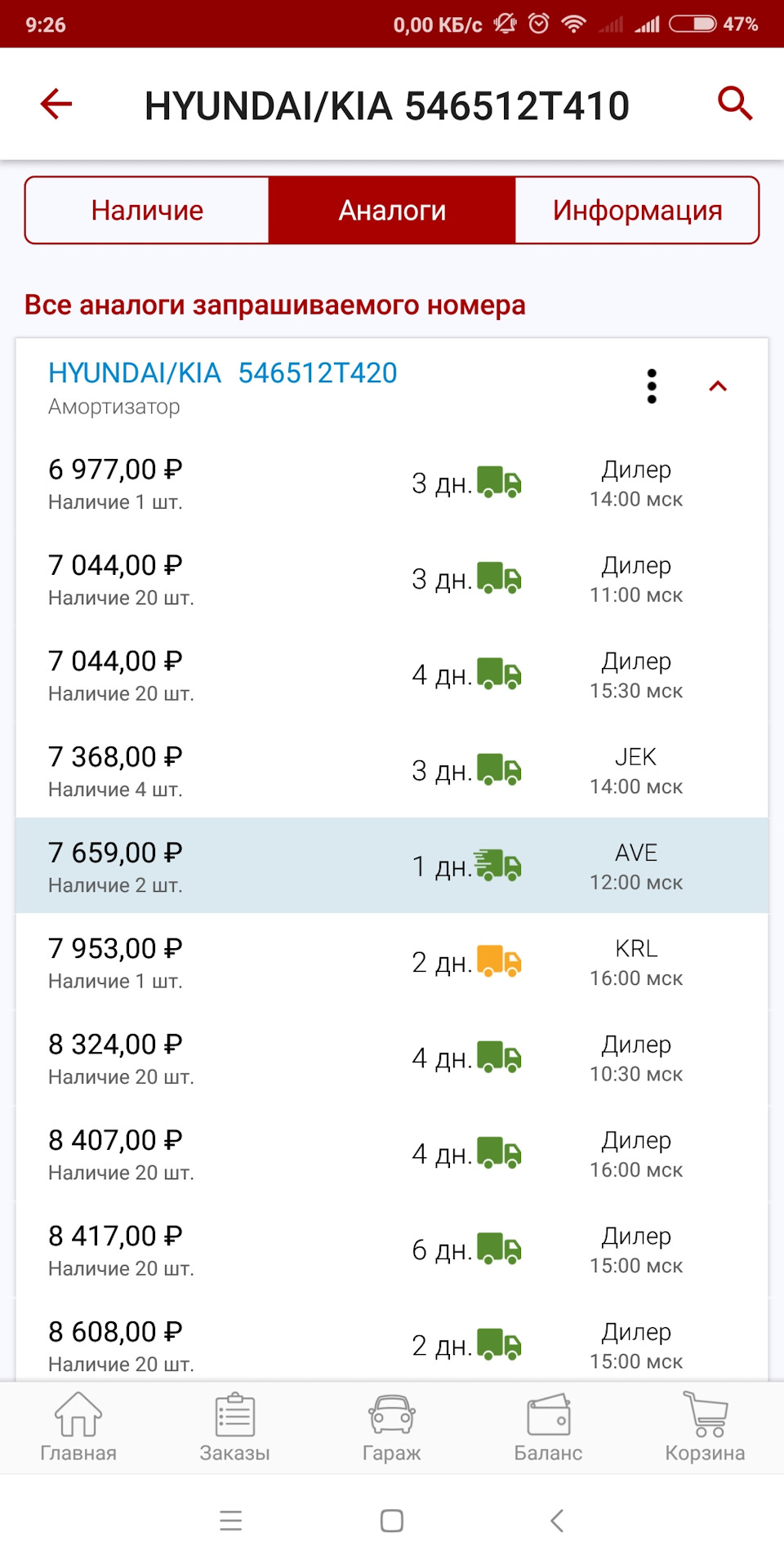Select the 6 977,00 ₽ offer

(392, 483)
